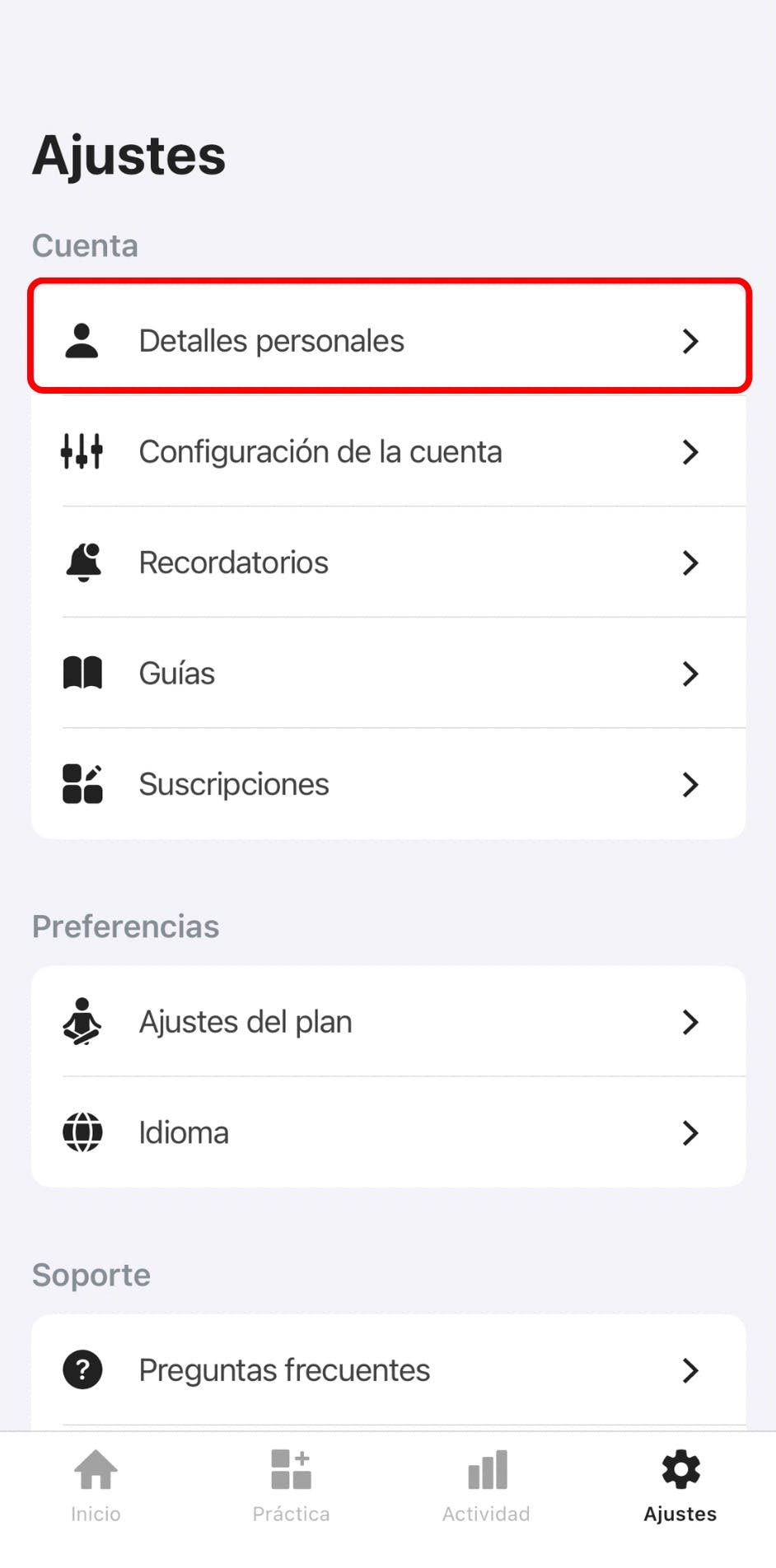The width and height of the screenshot is (776, 1568).
Task: Change the Idioma setting
Action: (x=388, y=1132)
